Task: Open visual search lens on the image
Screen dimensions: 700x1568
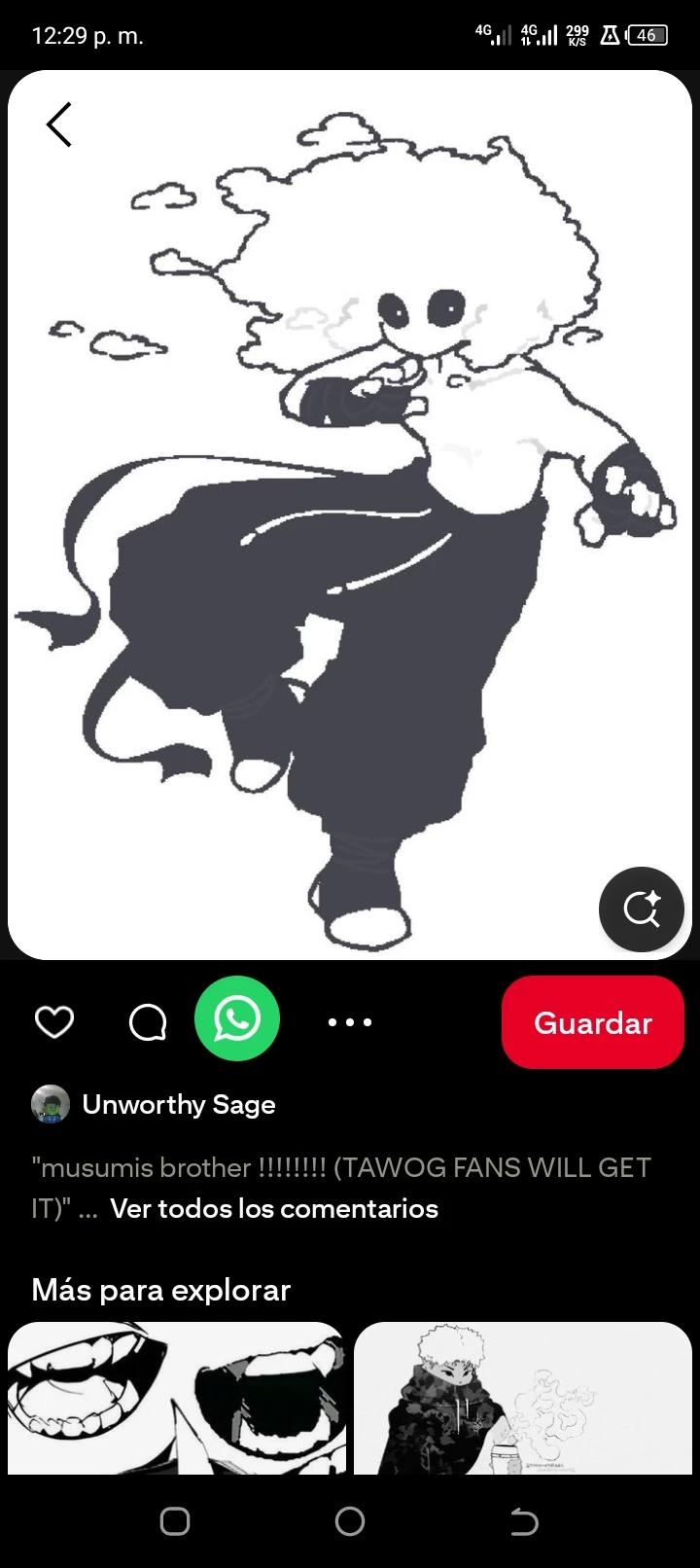Action: 641,909
